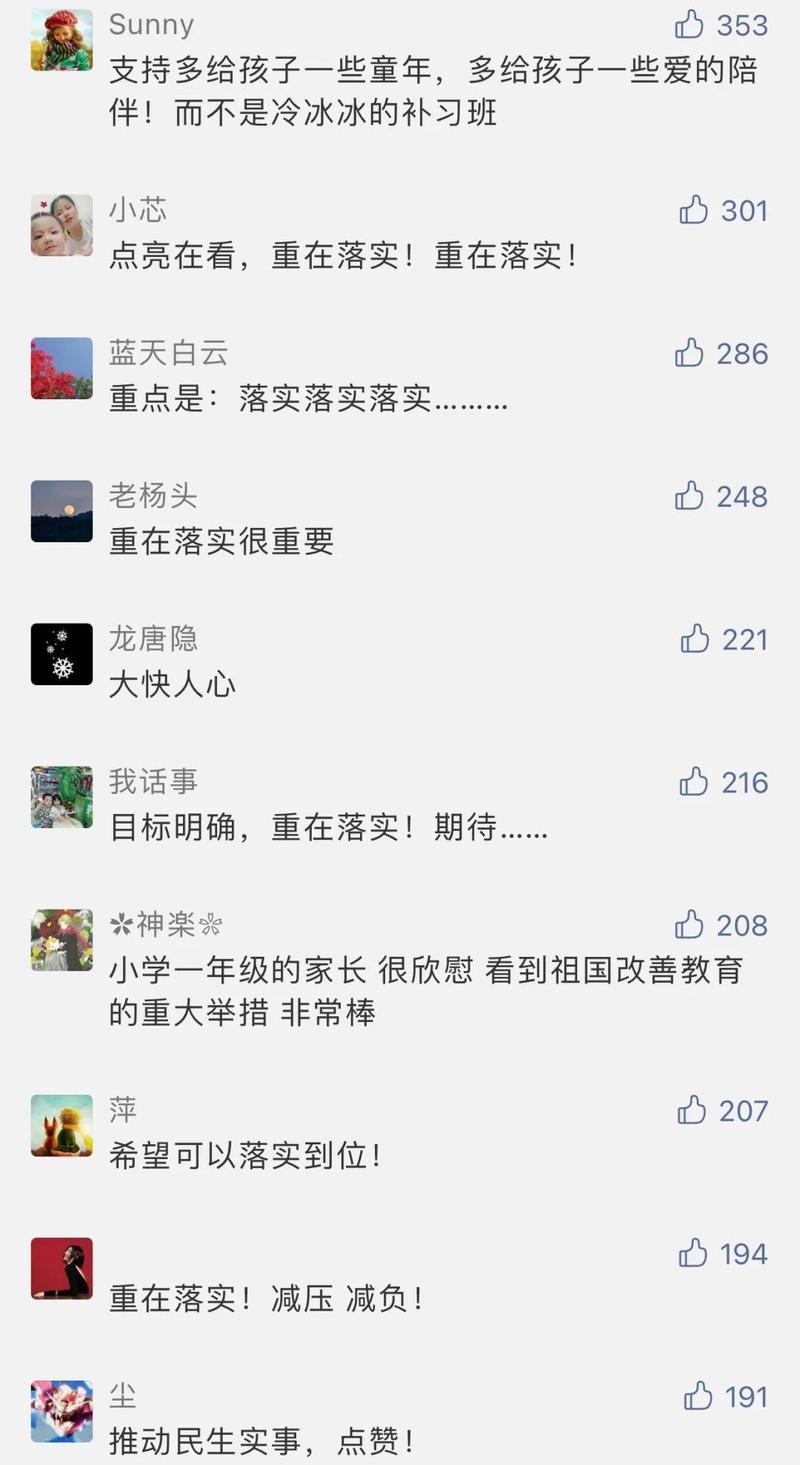Like 蓝天白云's comment
The height and width of the screenshot is (1465, 800).
[x=690, y=353]
